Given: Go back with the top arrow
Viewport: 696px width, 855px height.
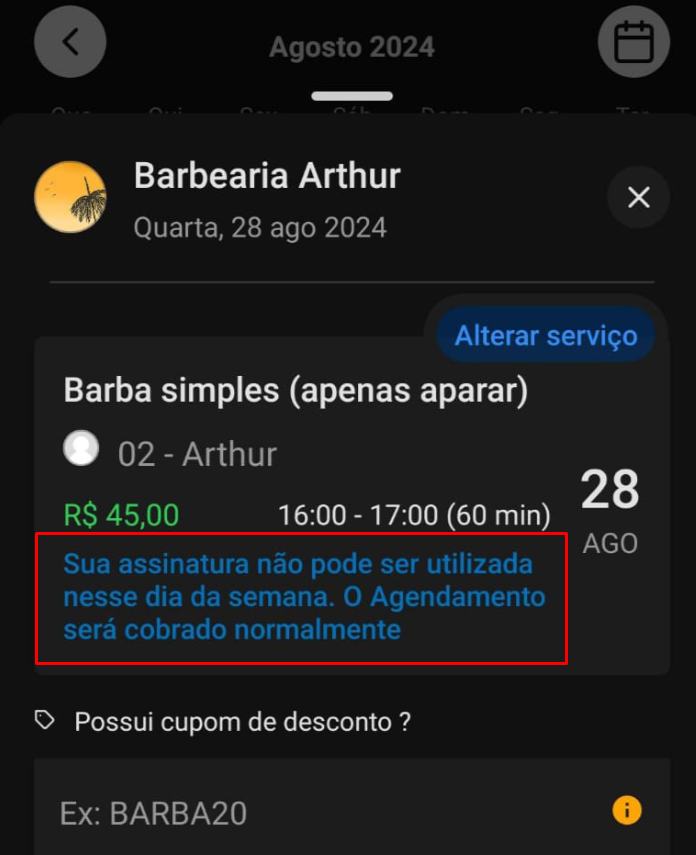Looking at the screenshot, I should point(70,42).
